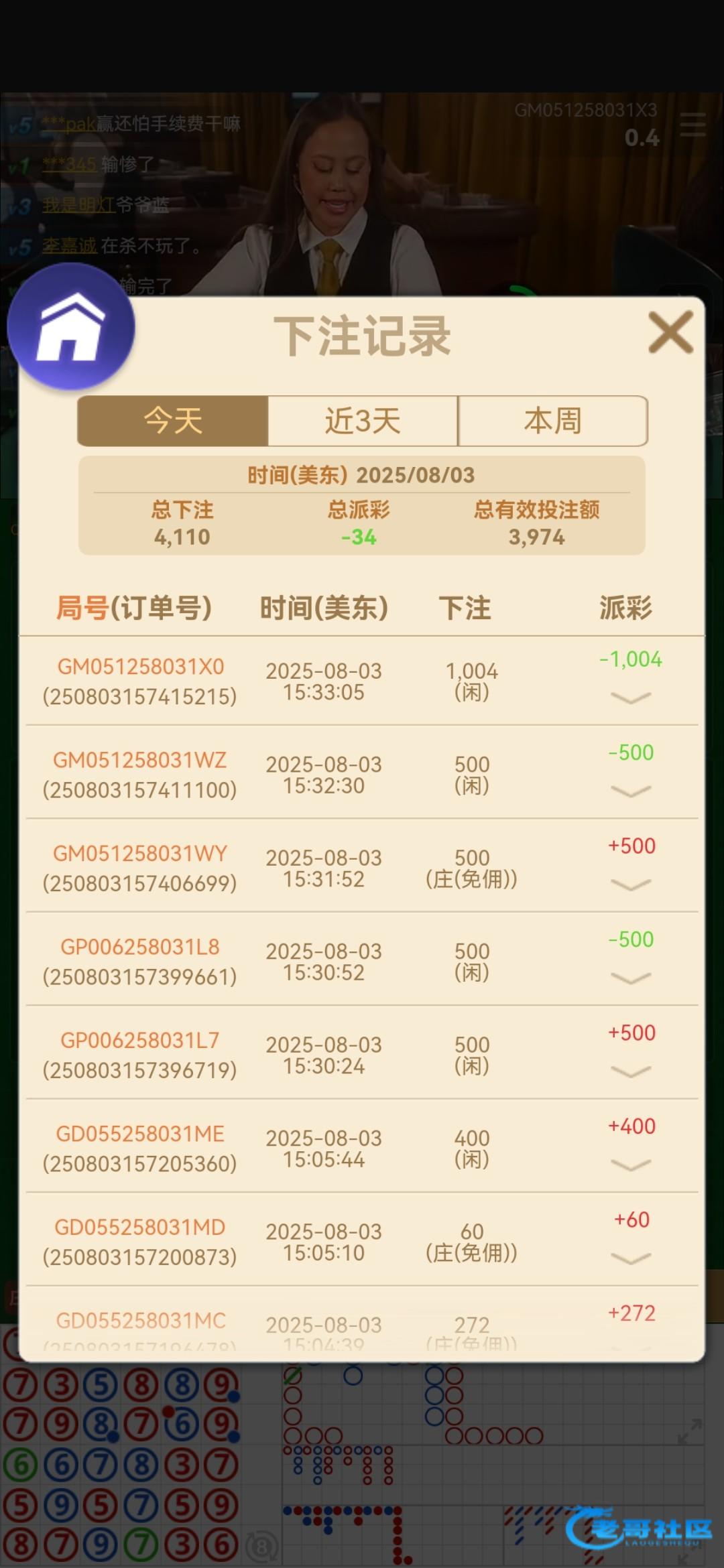Expand details for order GD055258031MD
This screenshot has width=724, height=1568.
(x=631, y=1258)
